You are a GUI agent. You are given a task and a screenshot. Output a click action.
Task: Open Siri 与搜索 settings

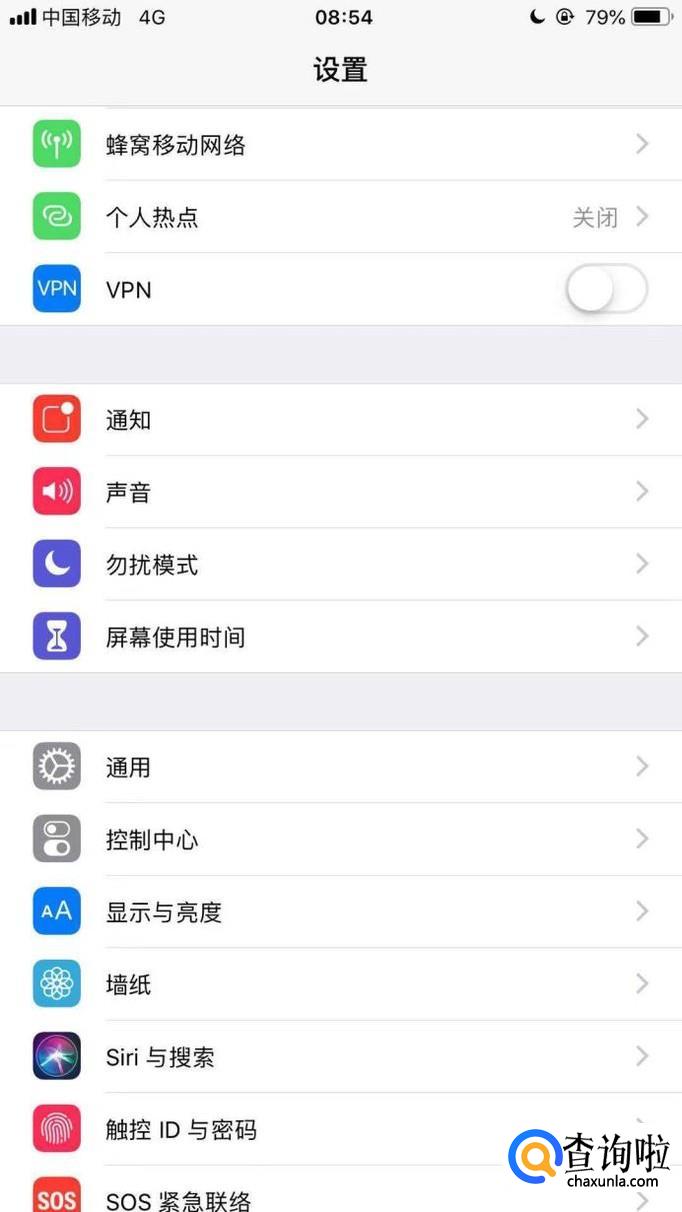click(340, 1057)
